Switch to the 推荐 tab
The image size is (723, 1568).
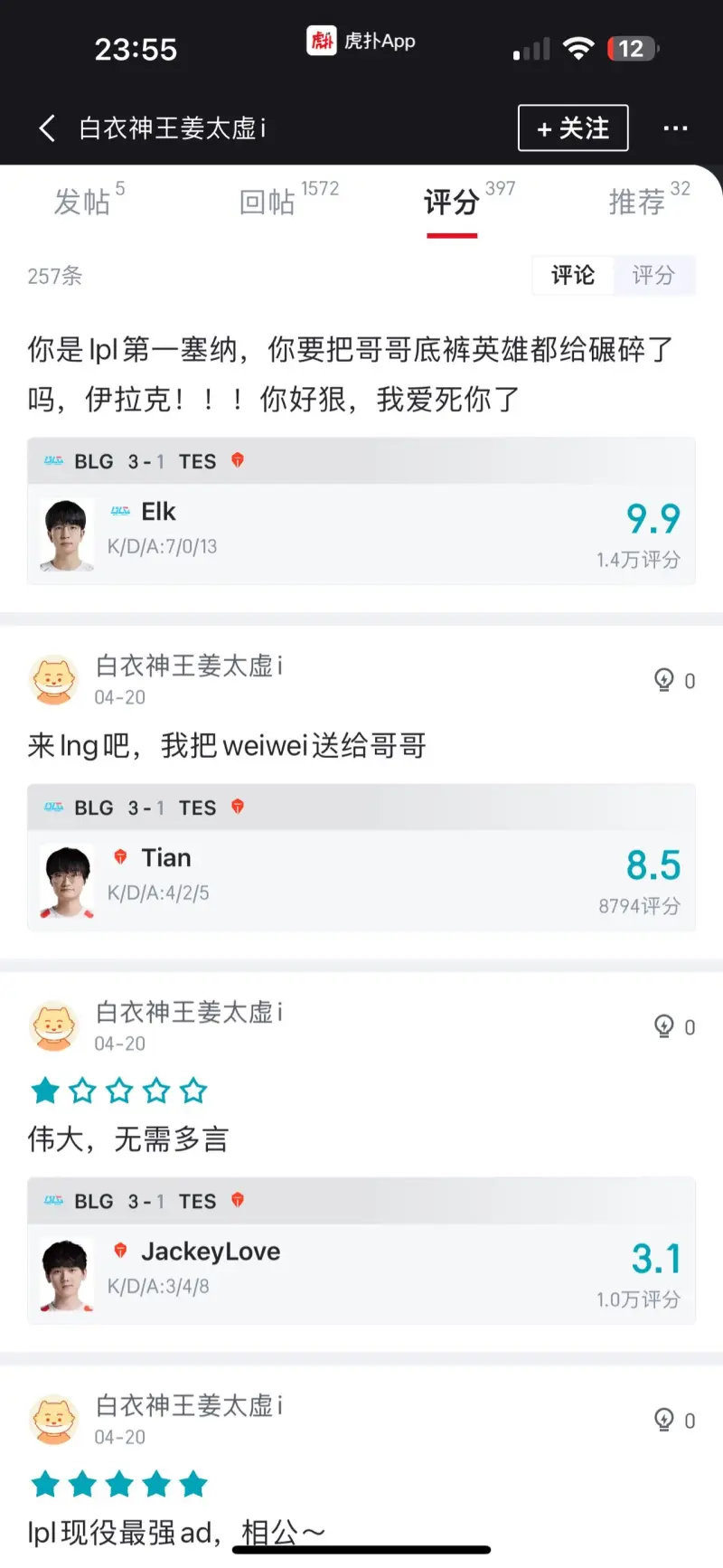click(x=637, y=201)
